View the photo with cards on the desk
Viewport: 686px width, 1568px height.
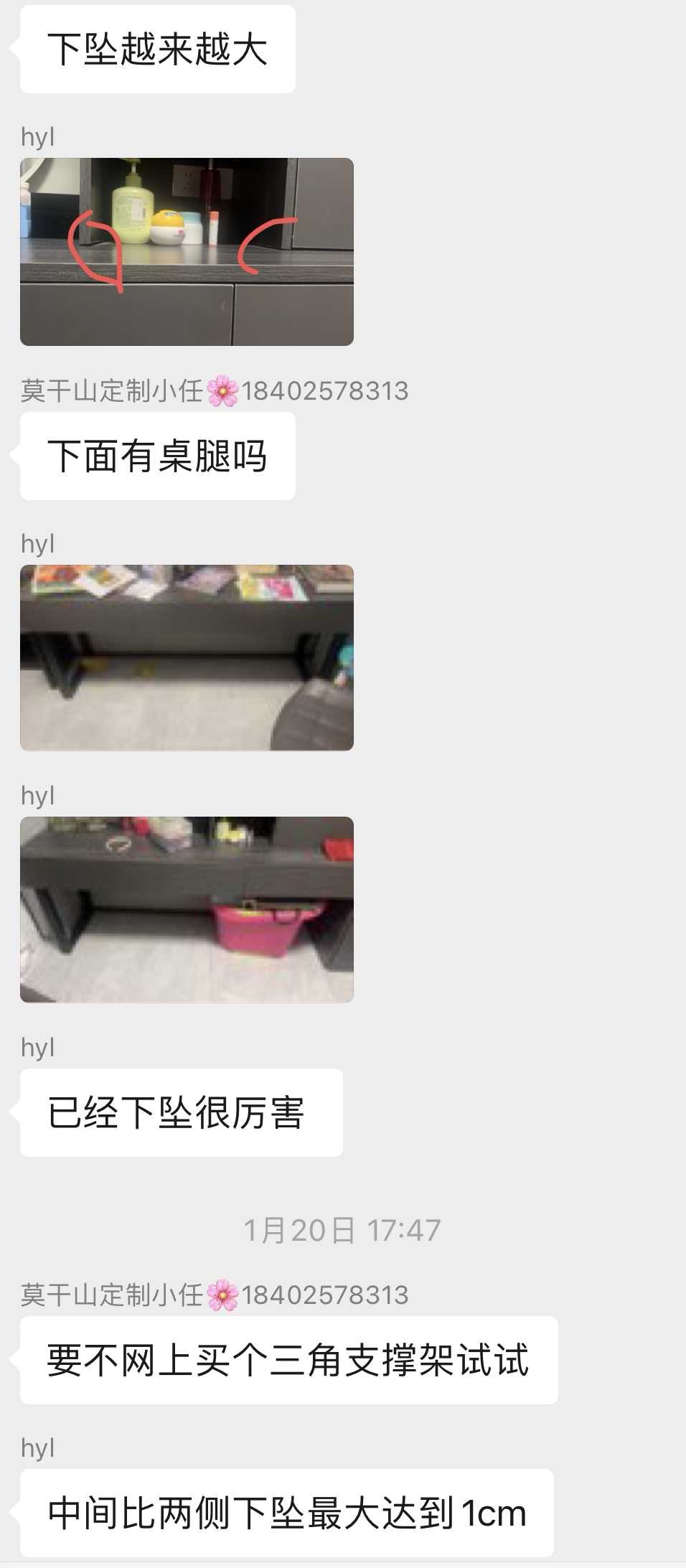pos(187,657)
